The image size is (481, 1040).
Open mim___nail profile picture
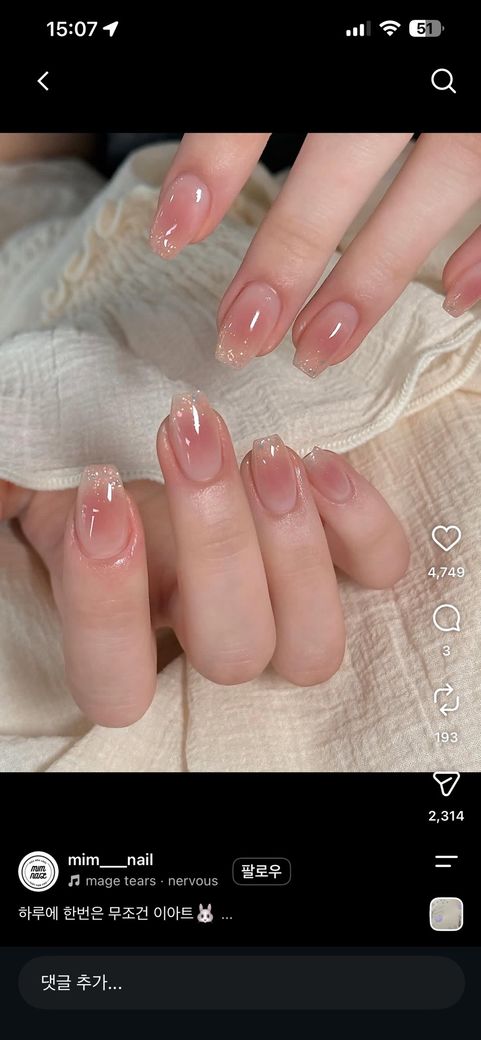pyautogui.click(x=38, y=871)
